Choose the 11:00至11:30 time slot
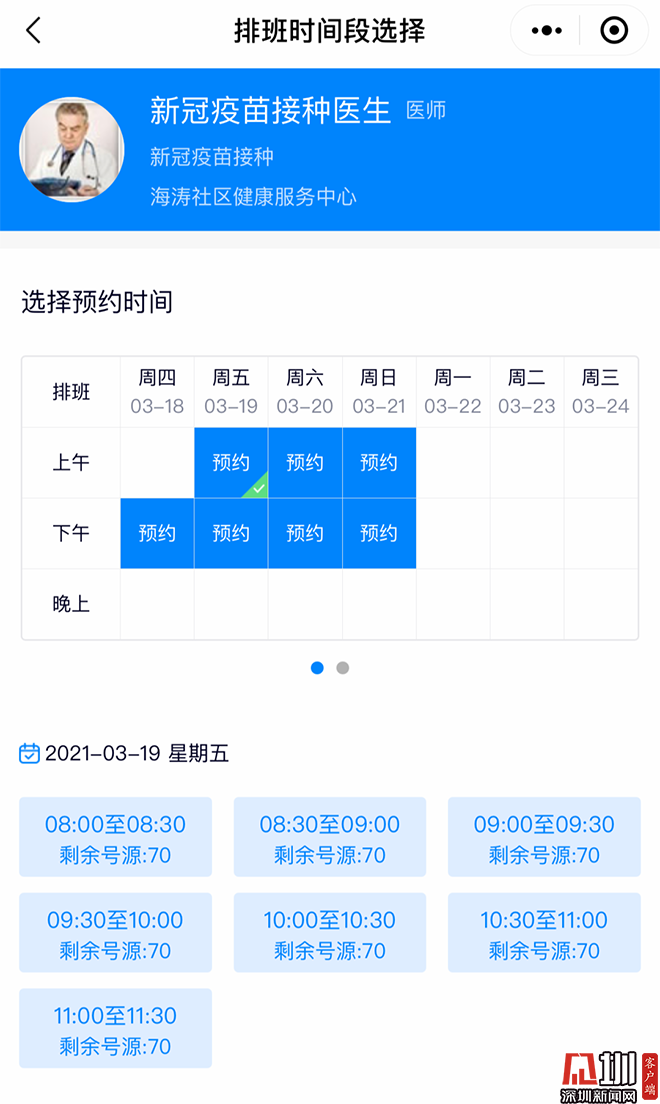This screenshot has height=1104, width=660. tap(115, 1029)
